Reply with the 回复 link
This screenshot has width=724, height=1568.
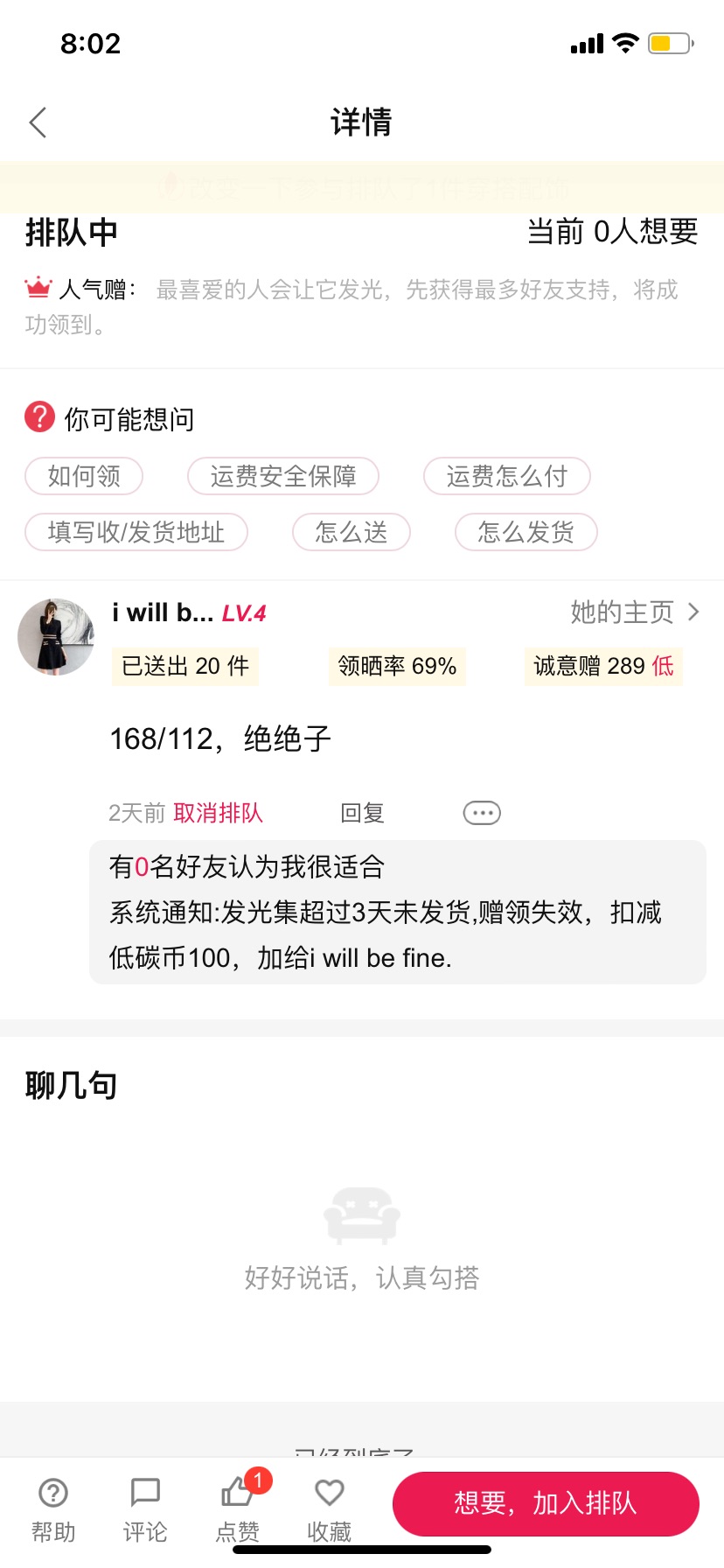(362, 813)
